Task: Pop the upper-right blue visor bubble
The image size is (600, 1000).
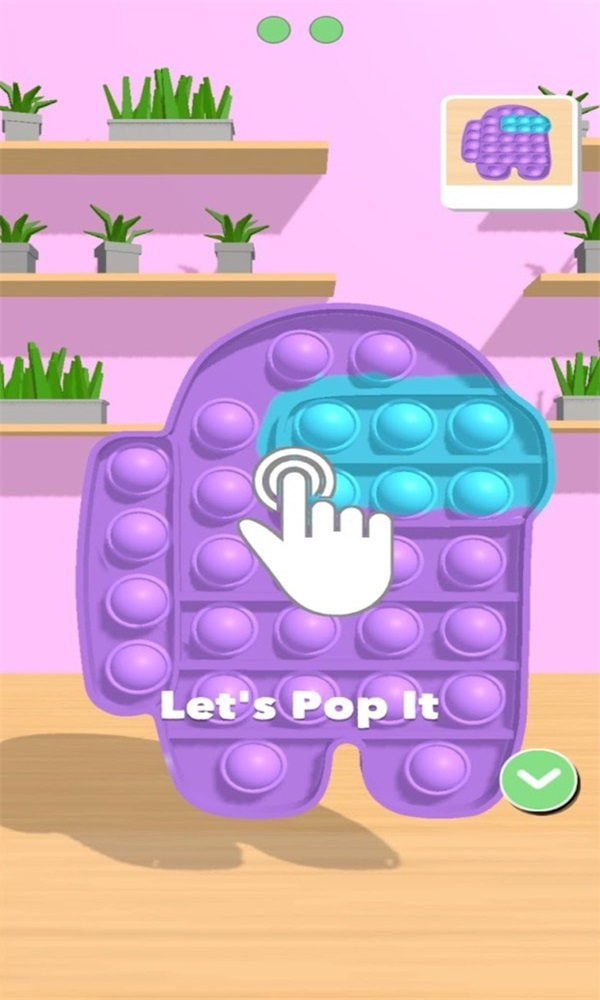Action: pos(480,423)
